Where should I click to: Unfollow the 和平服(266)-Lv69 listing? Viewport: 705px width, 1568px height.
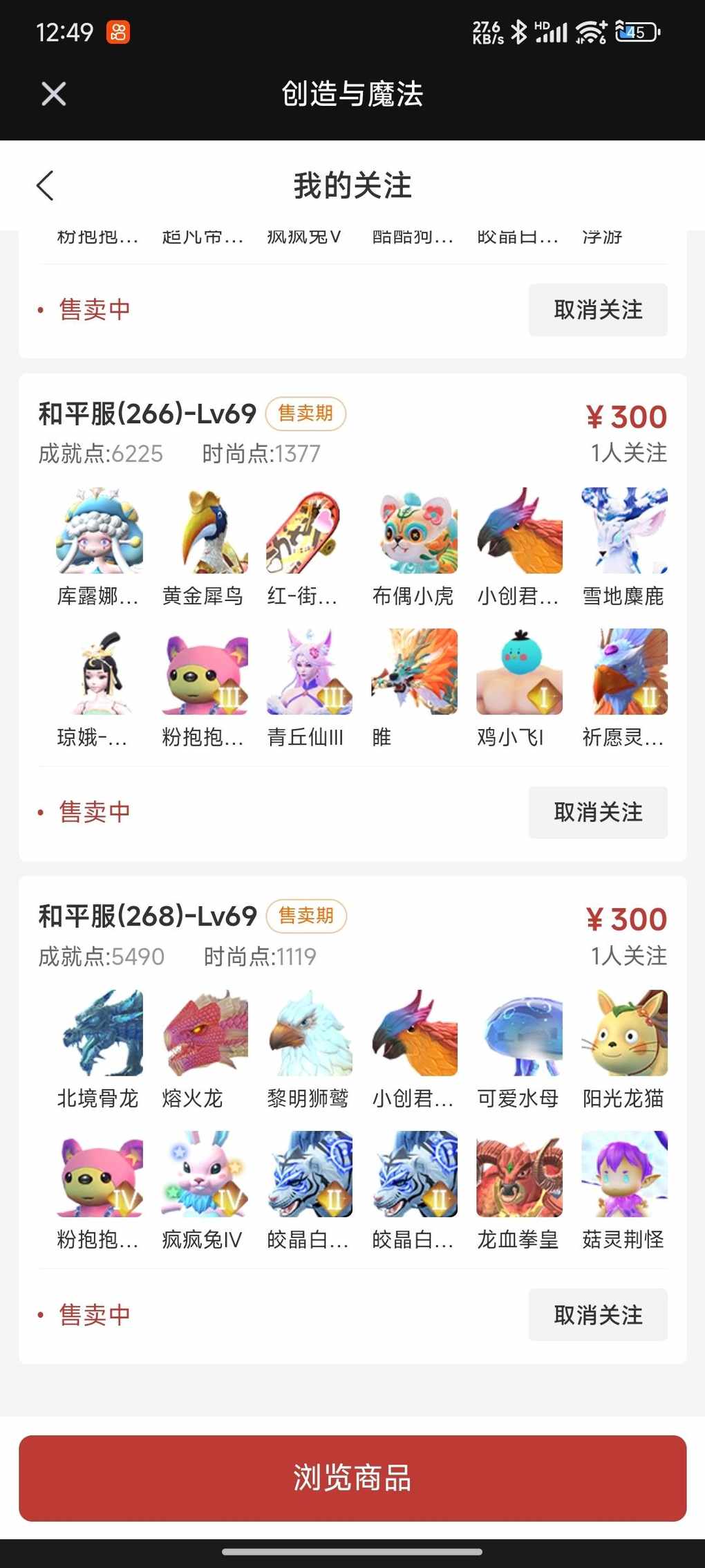[x=598, y=812]
